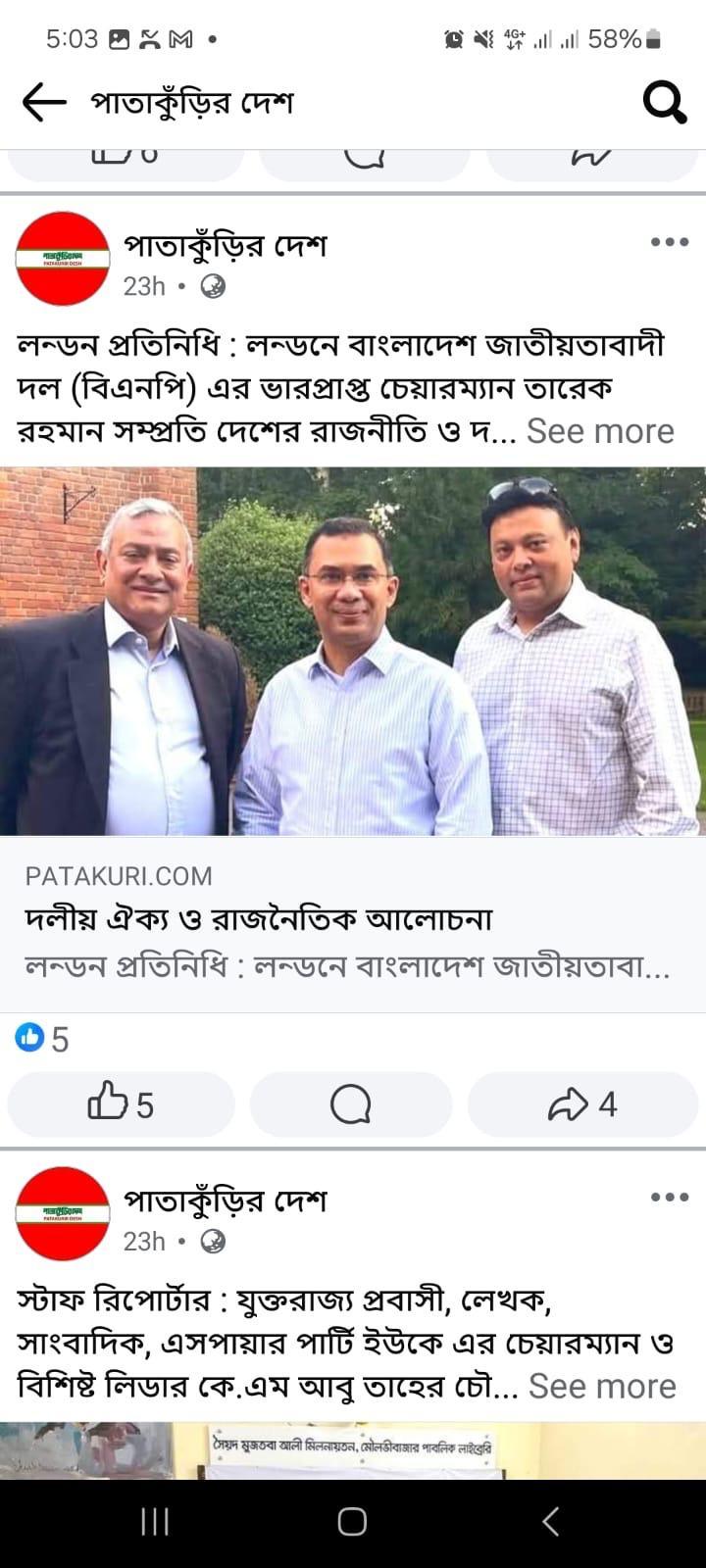This screenshot has height=1568, width=706.
Task: Open the page avatar on the staff reporter post
Action: point(63,1213)
